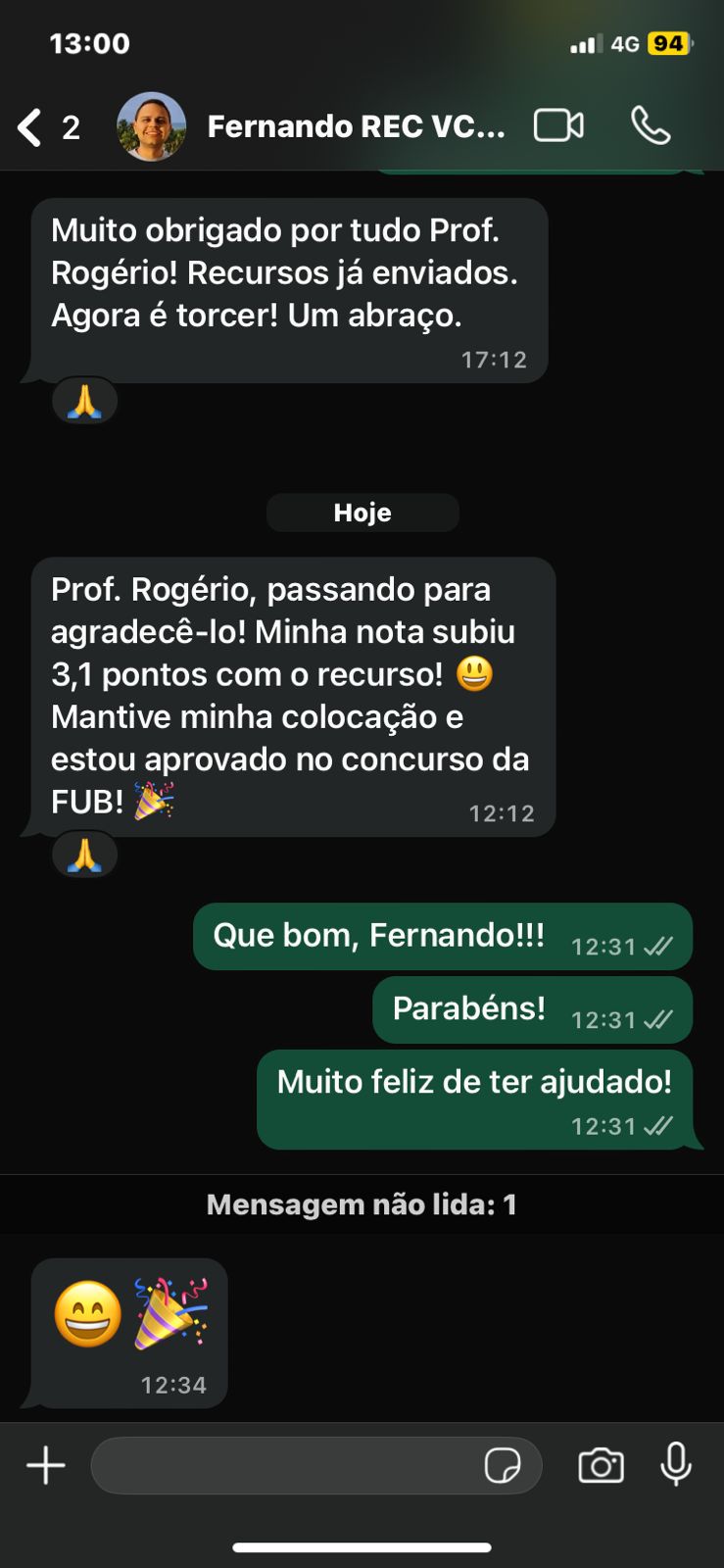The image size is (724, 1568).
Task: Focus the message text field
Action: [x=284, y=1466]
